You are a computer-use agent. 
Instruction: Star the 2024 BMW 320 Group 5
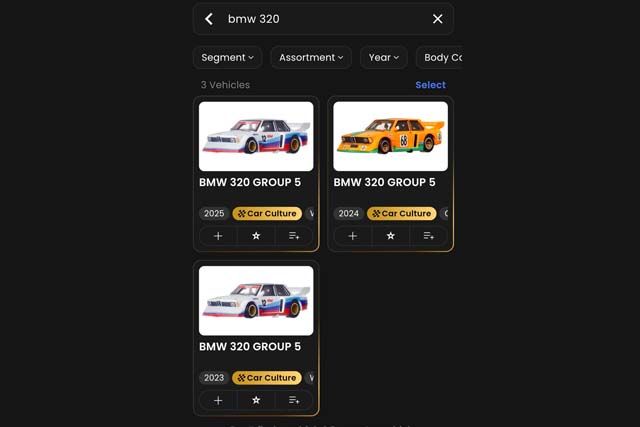click(x=390, y=236)
